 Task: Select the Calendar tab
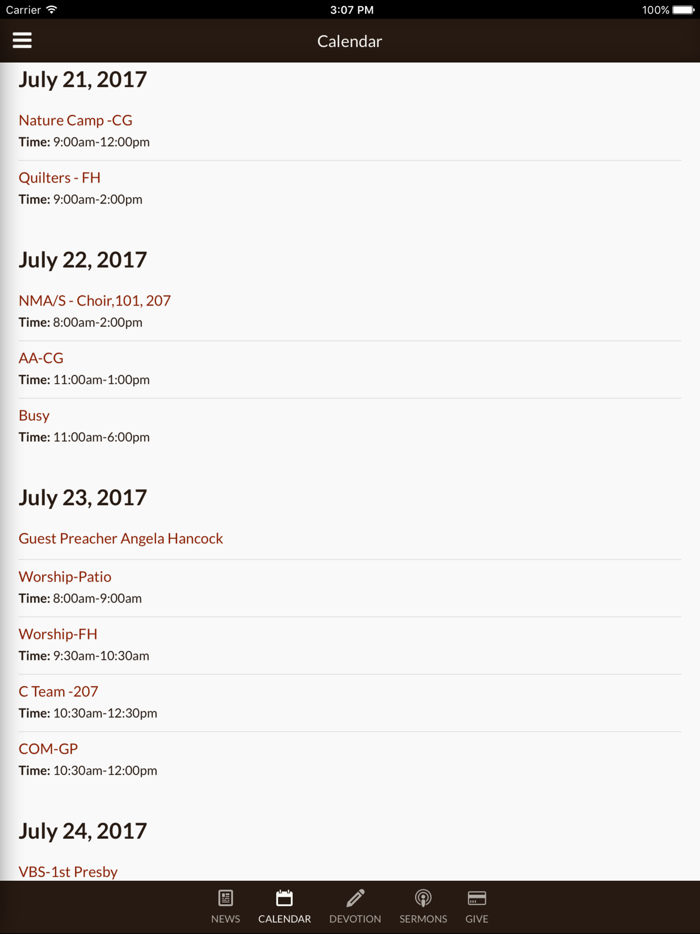pos(284,906)
